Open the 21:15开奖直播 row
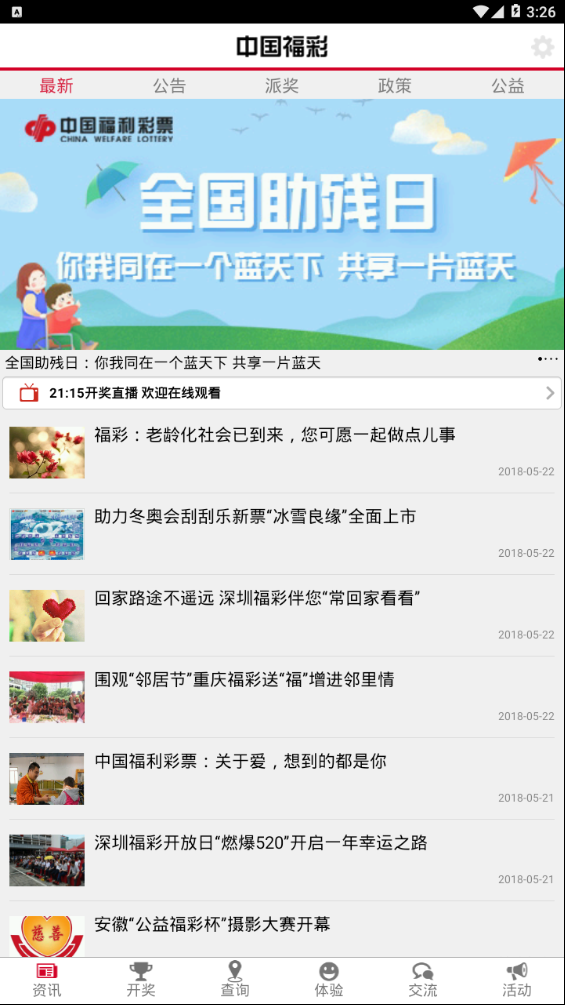The height and width of the screenshot is (1005, 565). (x=282, y=393)
